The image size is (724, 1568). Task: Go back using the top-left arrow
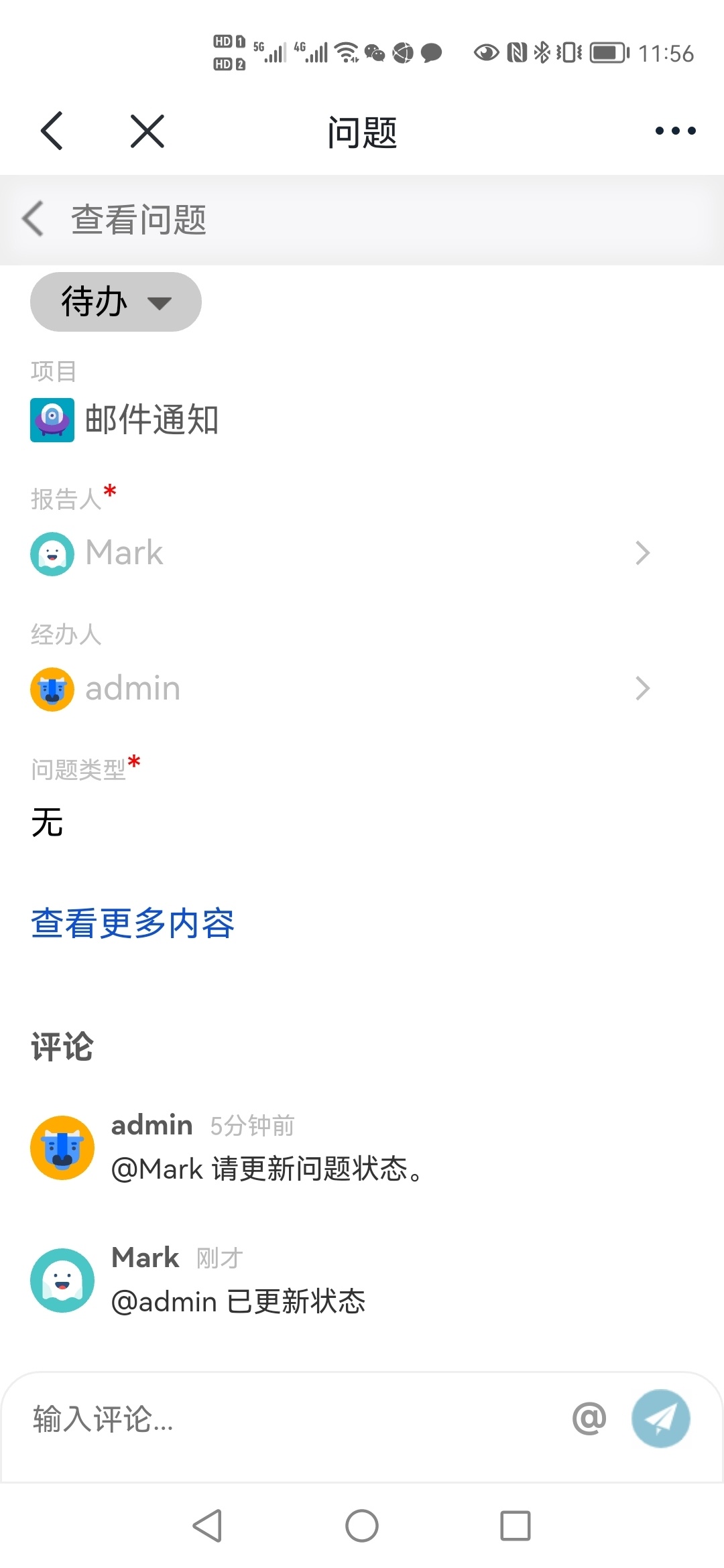click(52, 131)
